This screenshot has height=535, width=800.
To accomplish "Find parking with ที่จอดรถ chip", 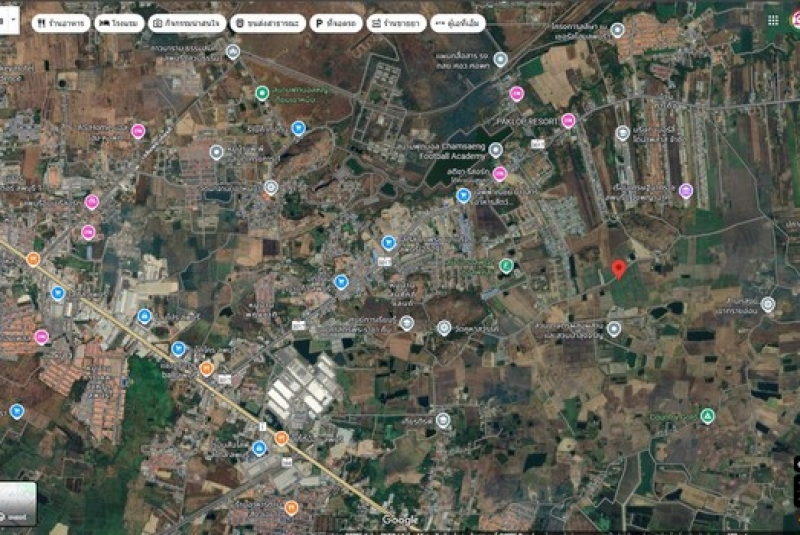I will tap(336, 23).
